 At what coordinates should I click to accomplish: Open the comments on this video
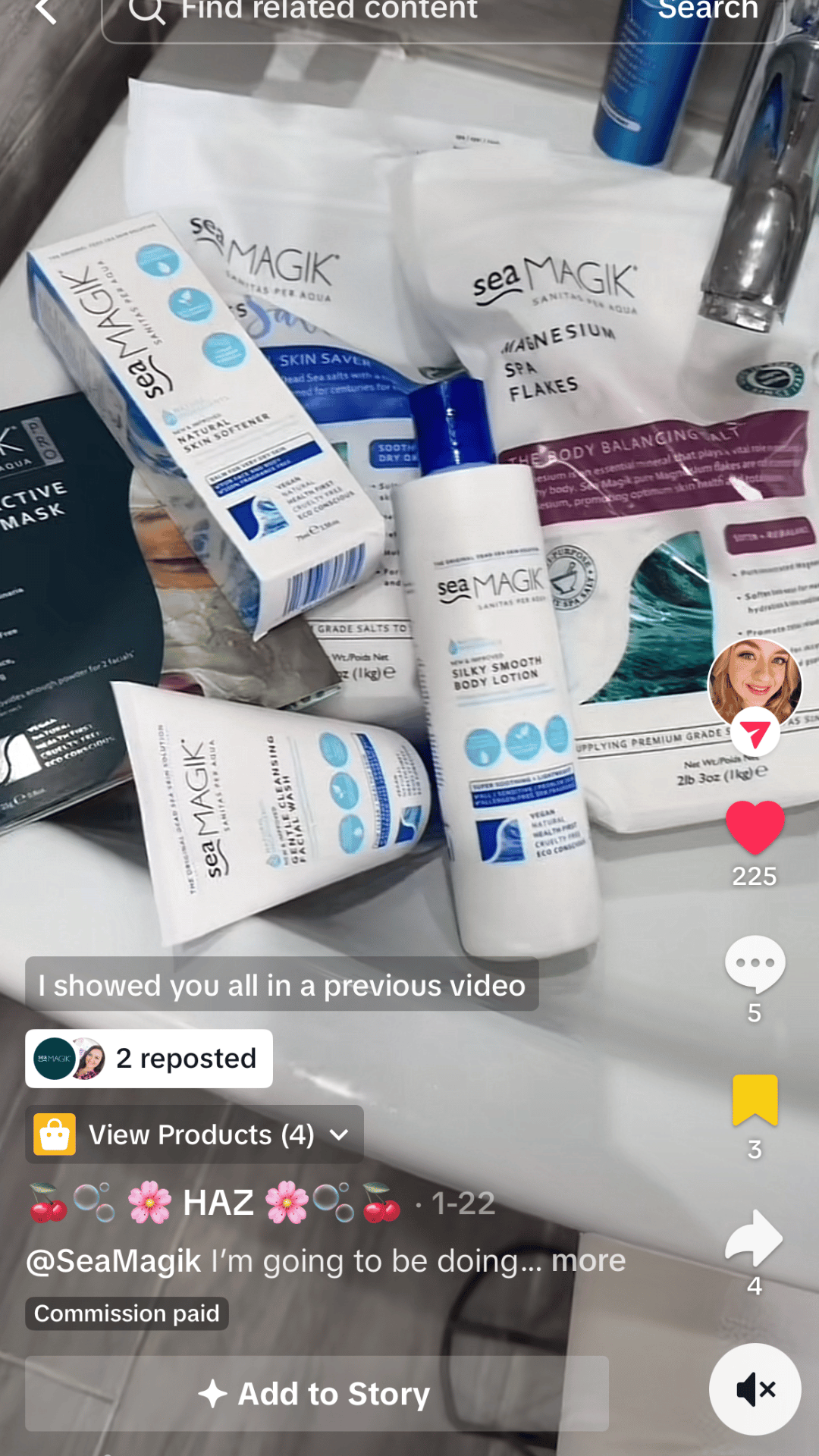point(755,964)
